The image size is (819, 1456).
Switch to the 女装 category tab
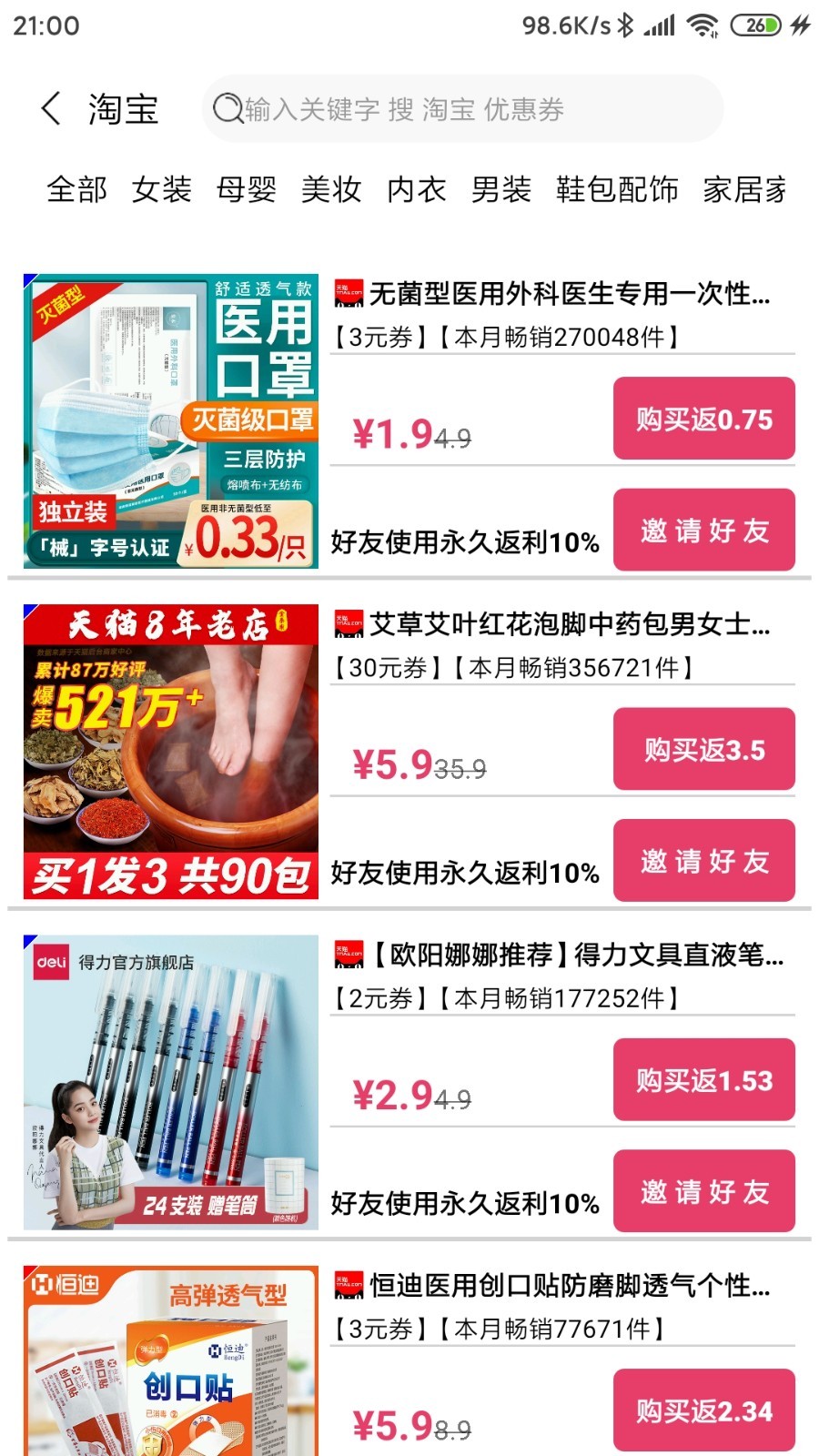pos(161,189)
